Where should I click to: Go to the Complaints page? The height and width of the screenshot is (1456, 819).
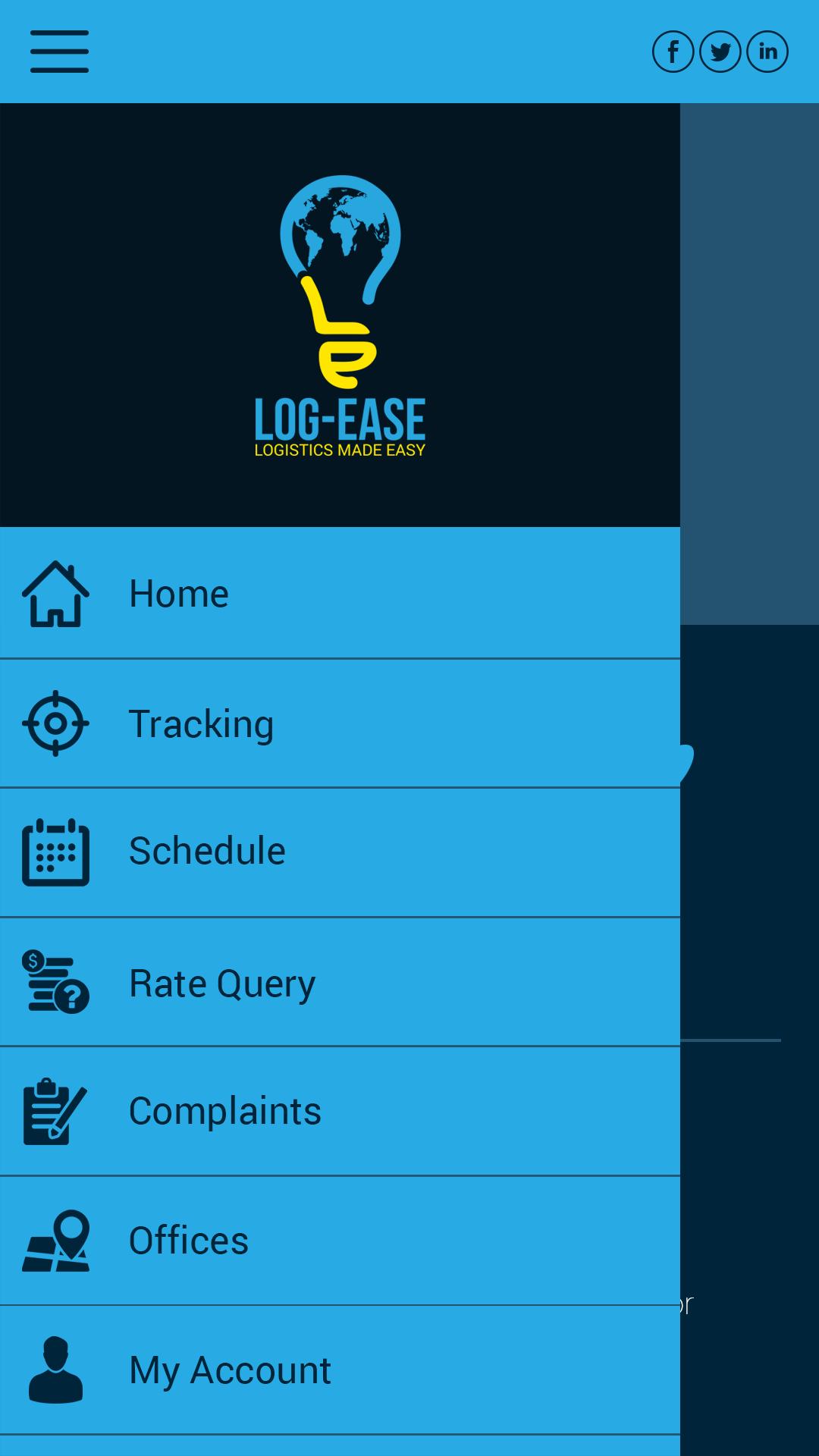(x=340, y=1111)
